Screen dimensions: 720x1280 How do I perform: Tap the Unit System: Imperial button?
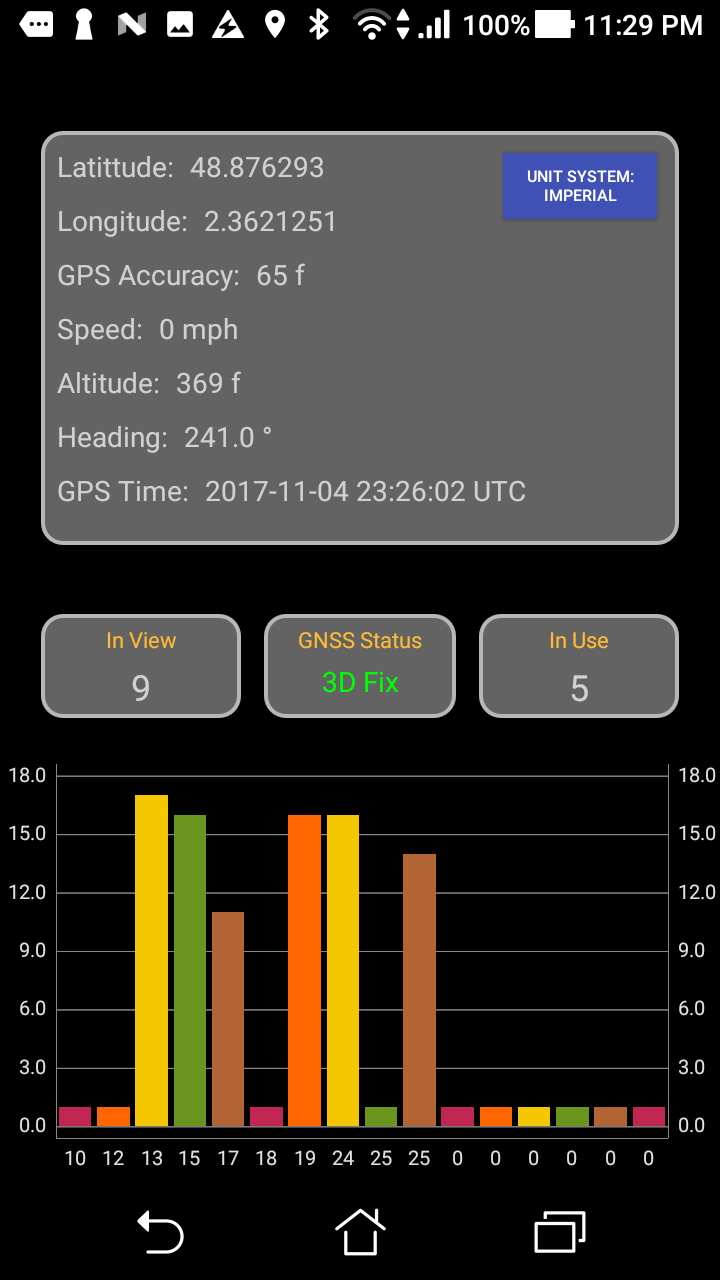[580, 186]
